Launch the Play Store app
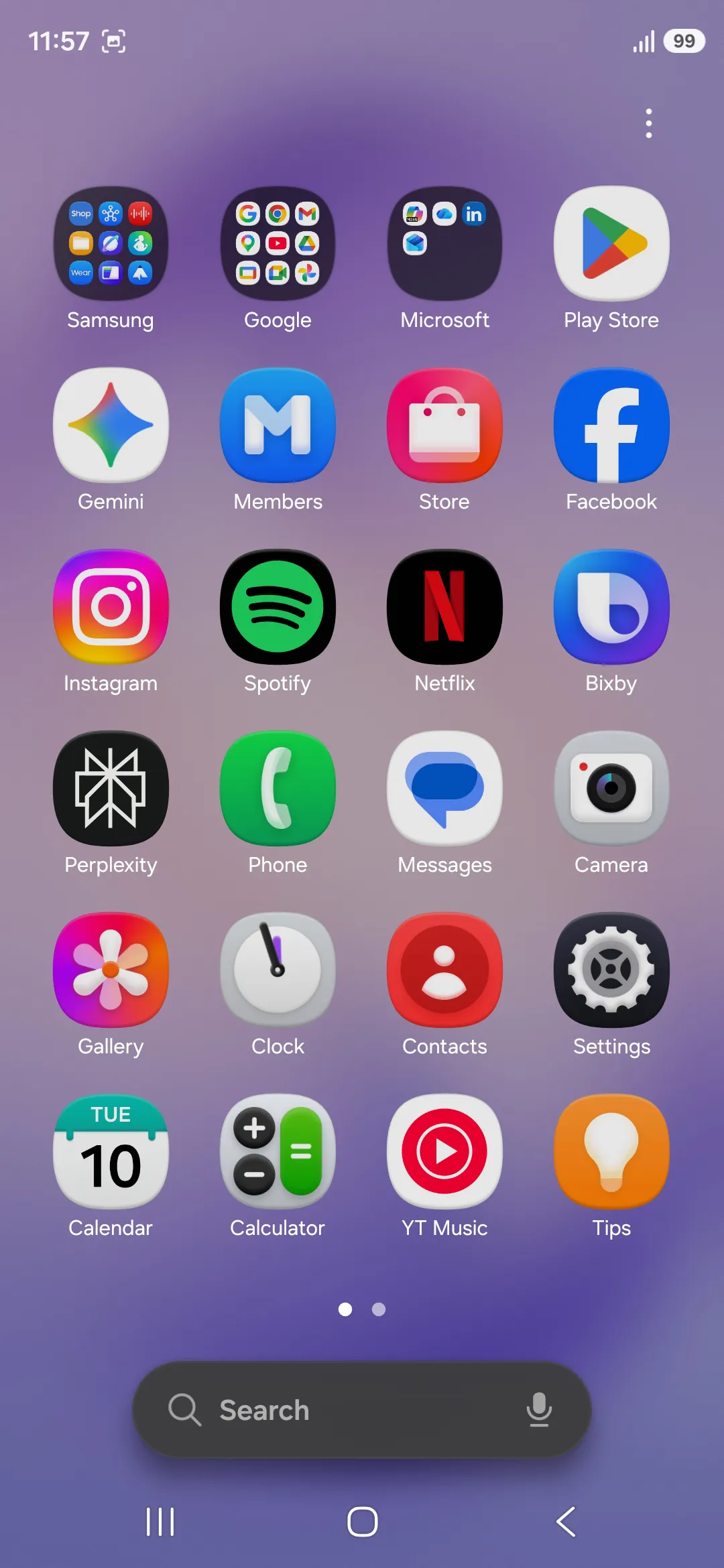The width and height of the screenshot is (724, 1568). click(x=611, y=243)
